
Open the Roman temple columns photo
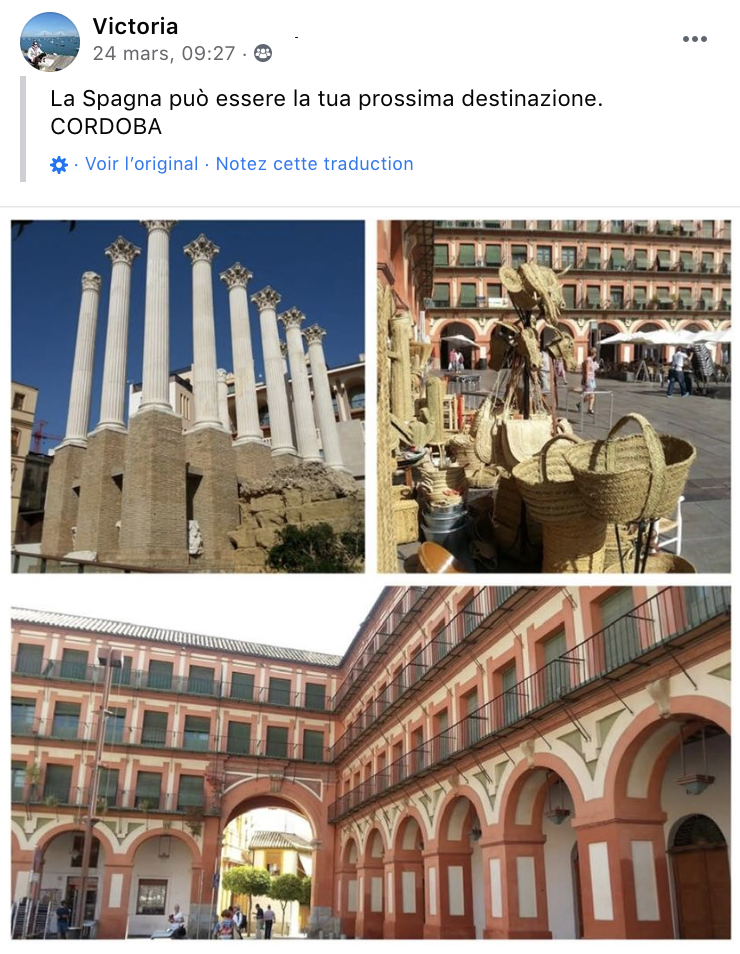click(x=188, y=396)
